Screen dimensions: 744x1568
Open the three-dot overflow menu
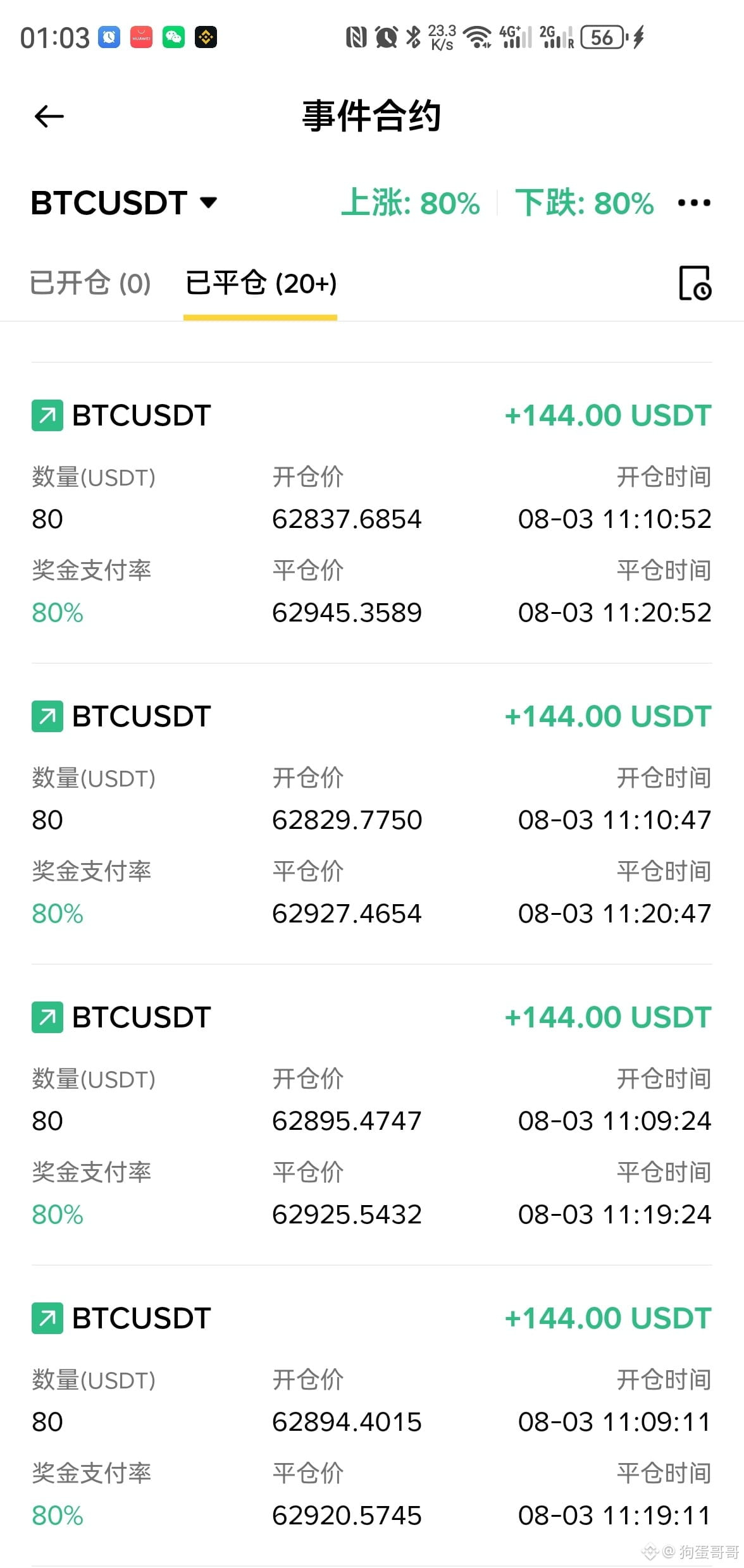pos(694,203)
